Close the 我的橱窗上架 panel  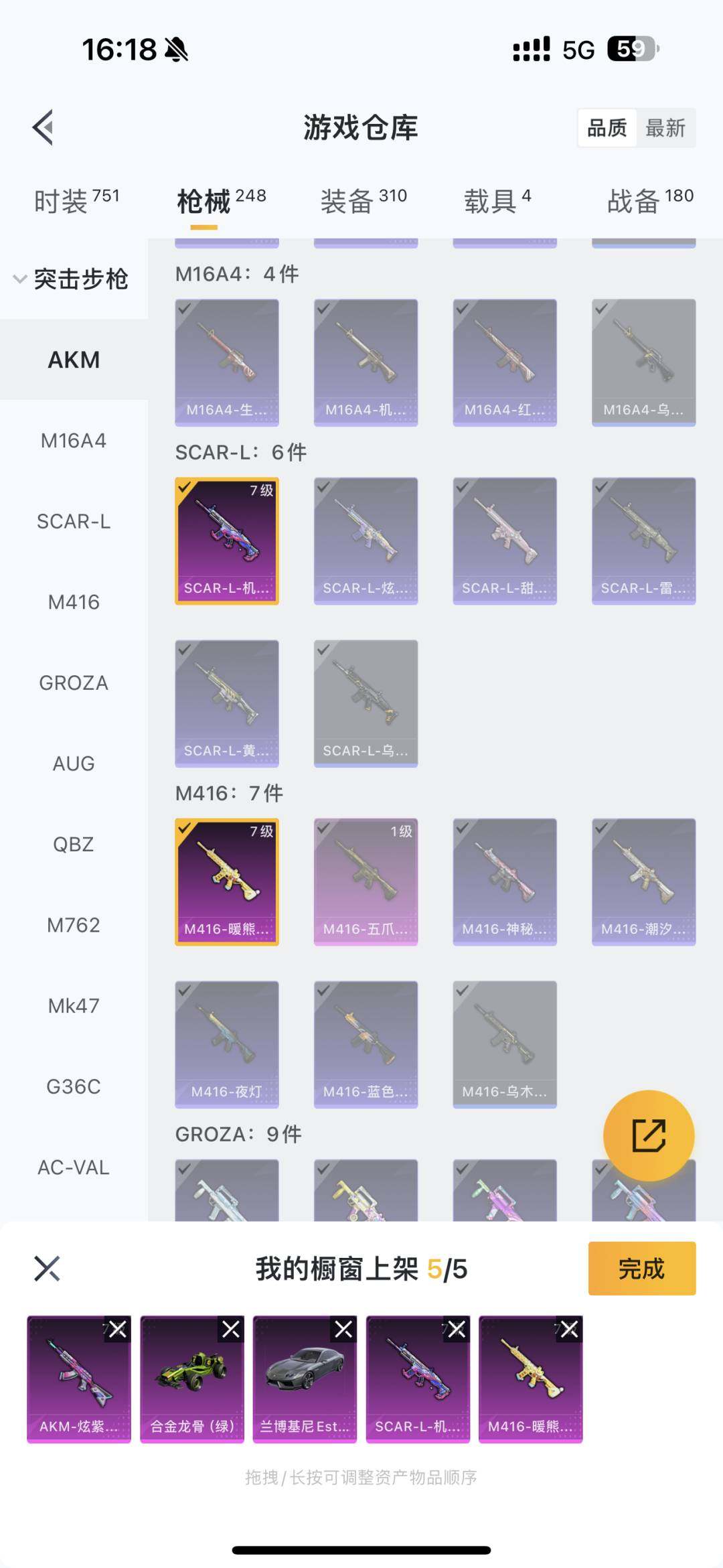pos(47,1268)
